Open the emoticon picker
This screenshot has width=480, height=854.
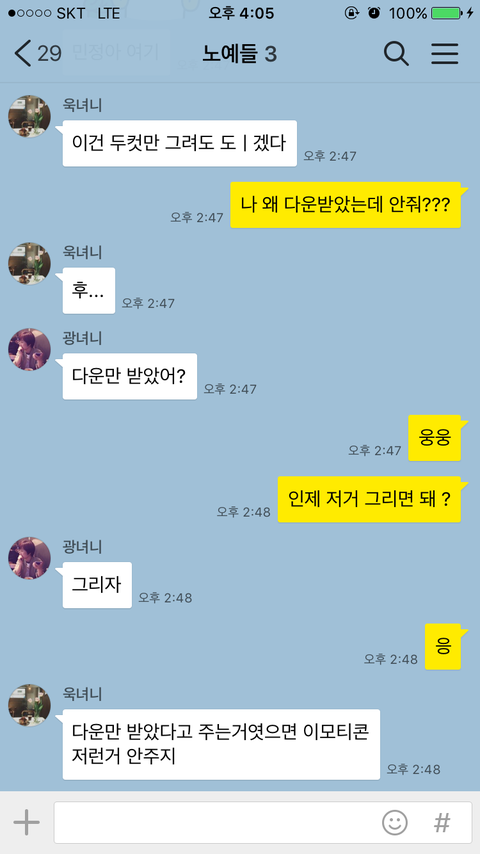pos(394,822)
